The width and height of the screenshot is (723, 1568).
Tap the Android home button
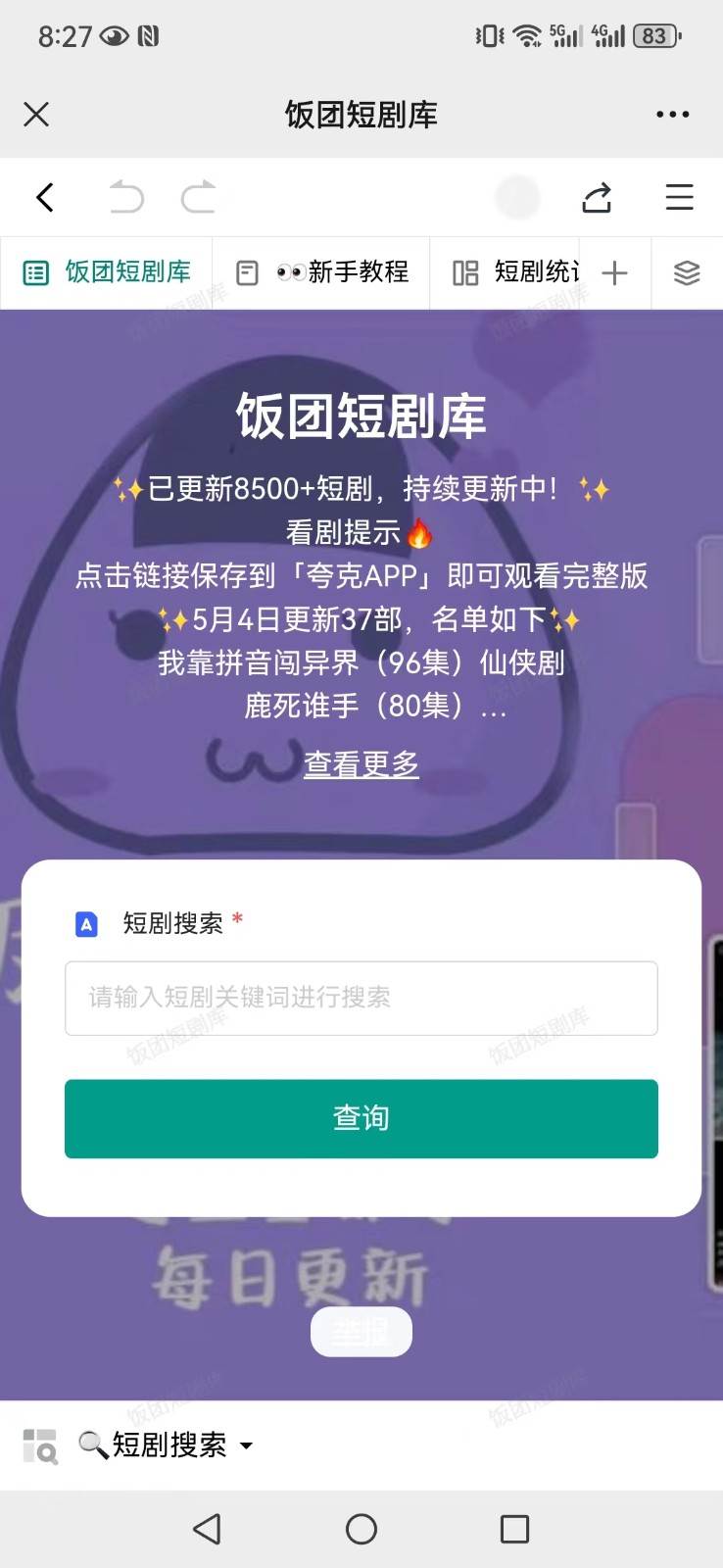click(361, 1528)
